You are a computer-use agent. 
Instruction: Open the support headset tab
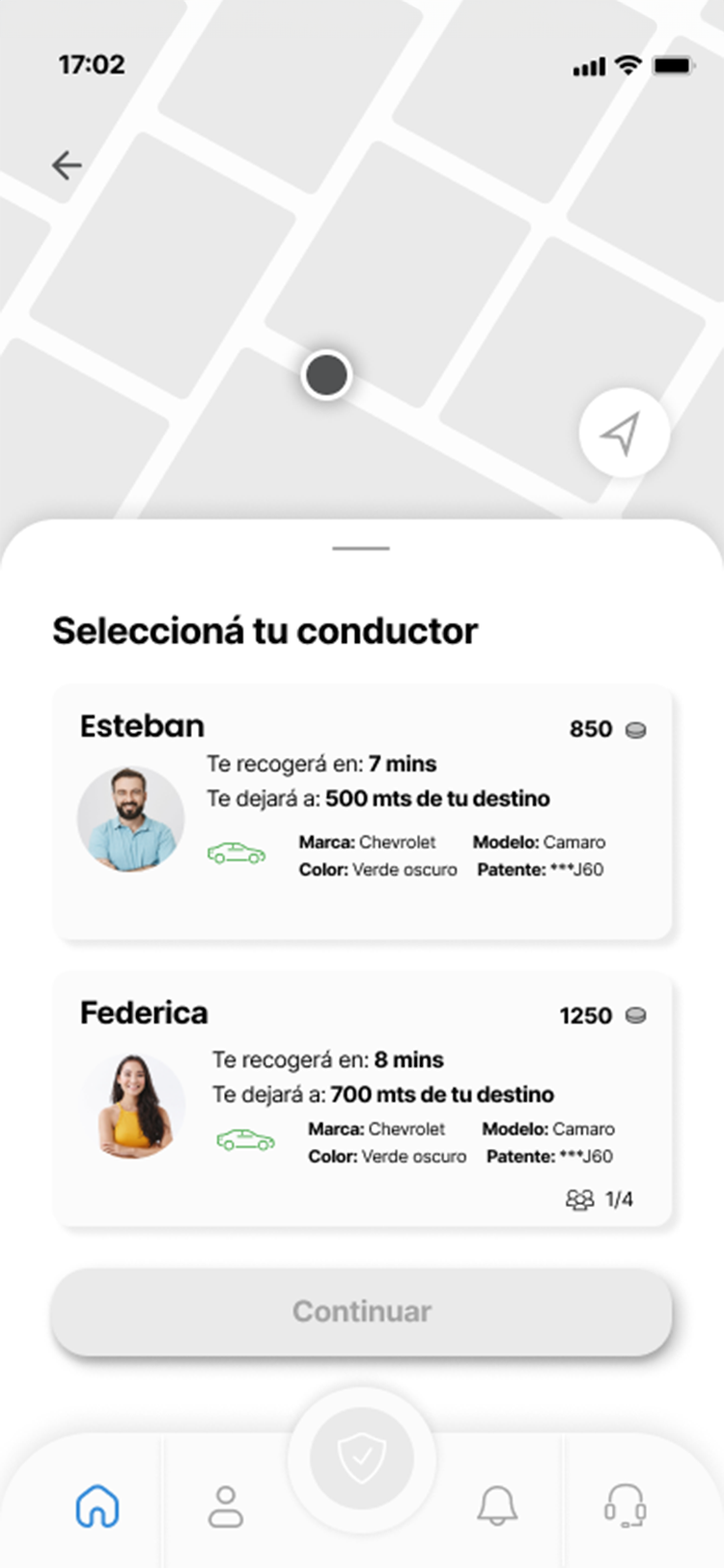coord(625,1505)
